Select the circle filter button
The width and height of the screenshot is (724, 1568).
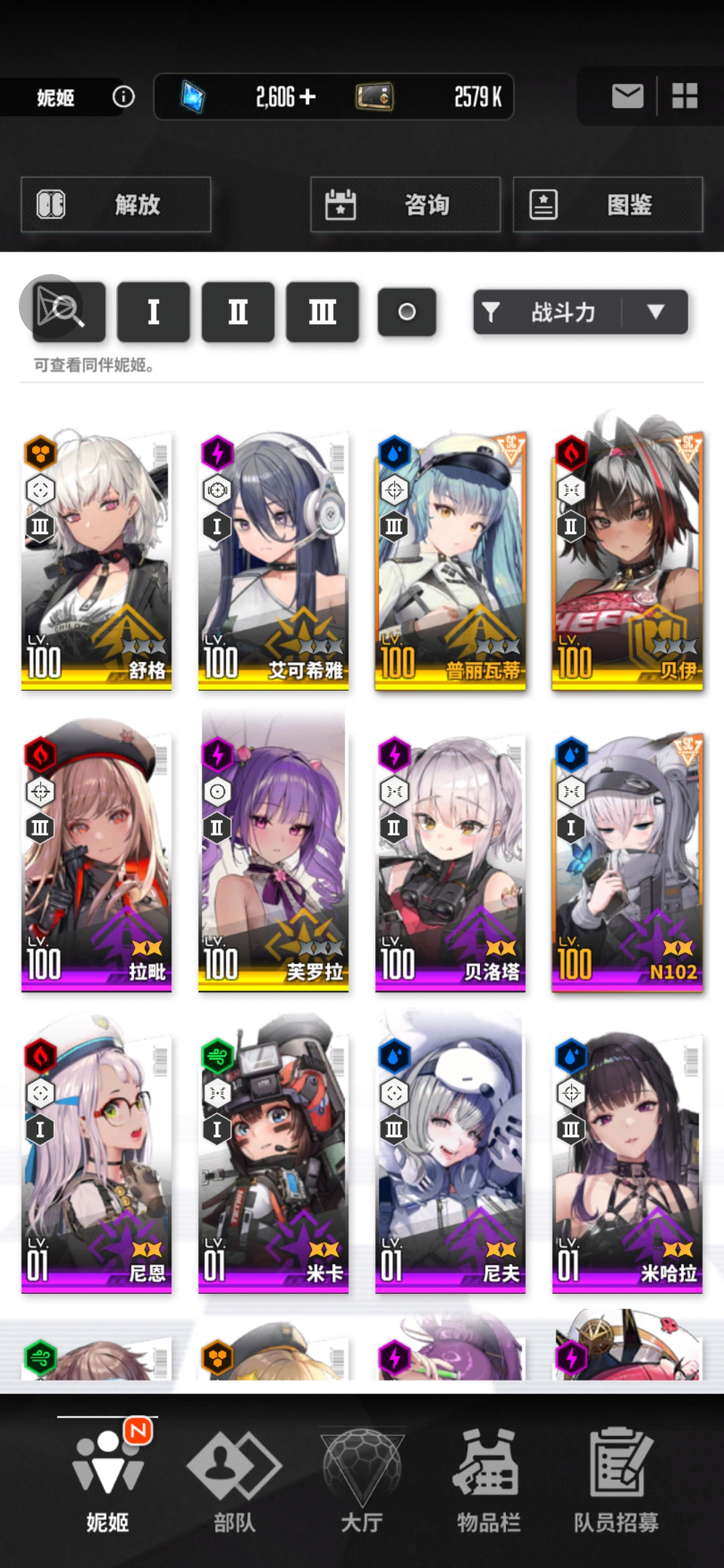[407, 312]
